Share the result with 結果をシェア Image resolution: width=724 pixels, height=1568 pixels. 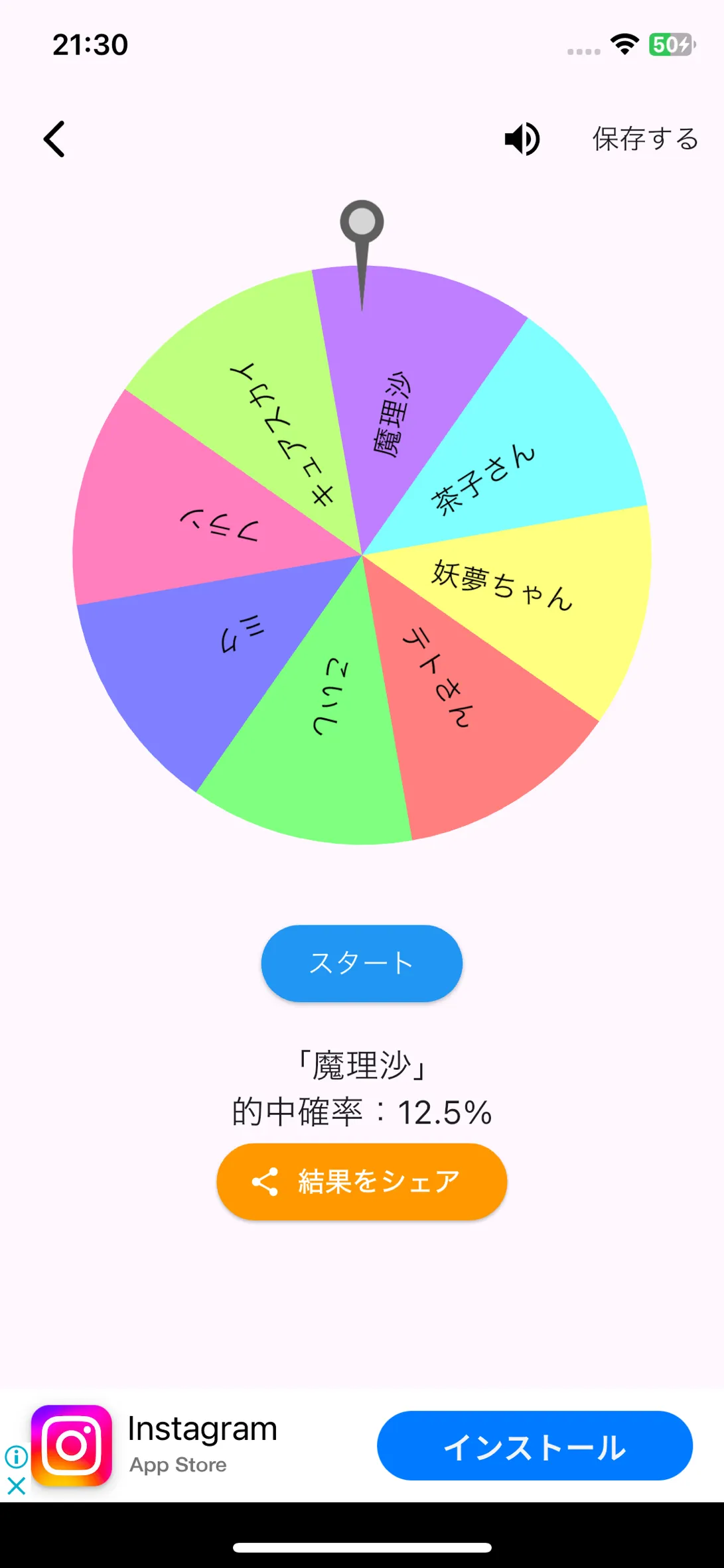(x=362, y=1182)
